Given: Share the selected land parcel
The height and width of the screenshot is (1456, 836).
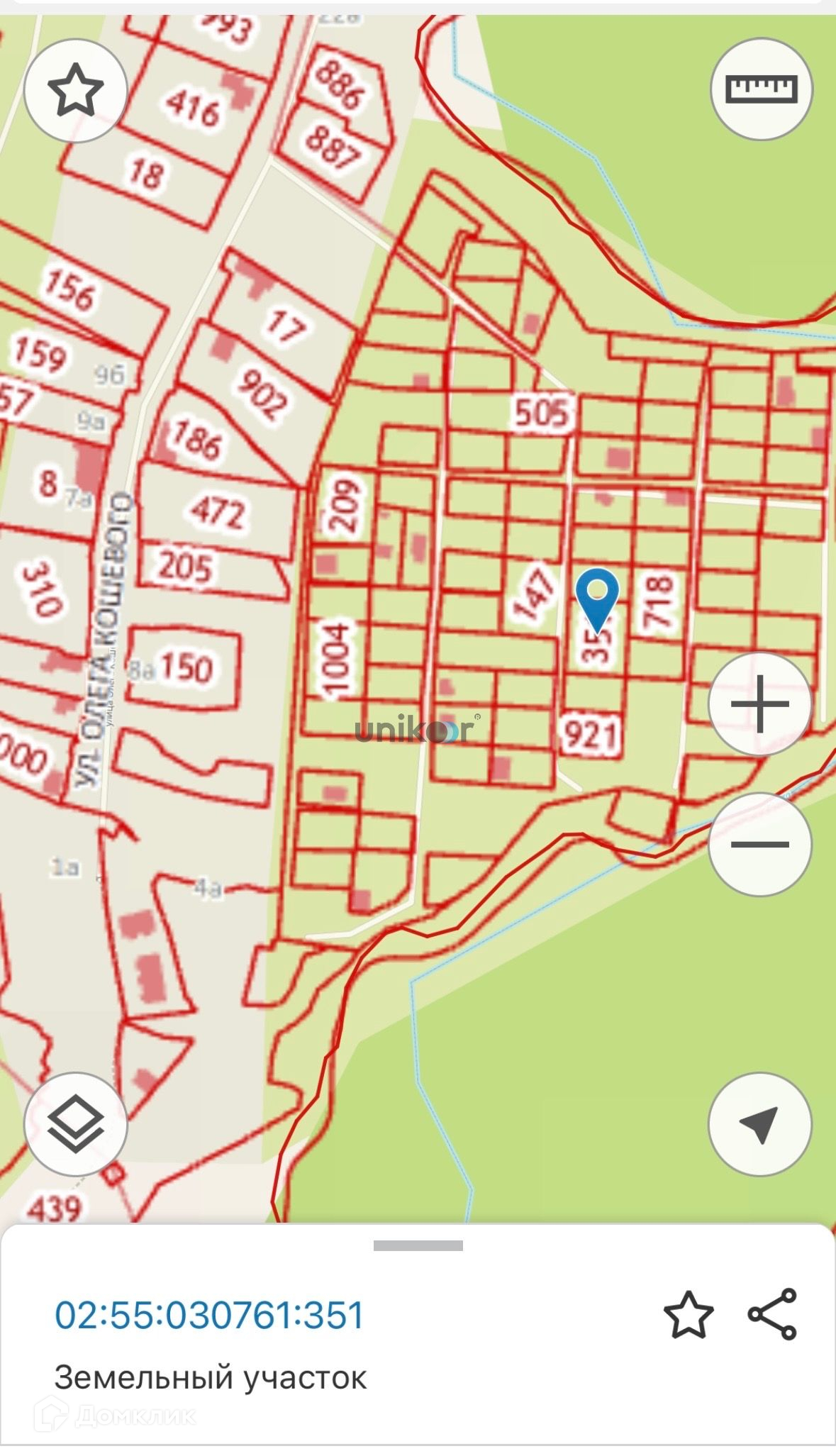Looking at the screenshot, I should pyautogui.click(x=772, y=1314).
